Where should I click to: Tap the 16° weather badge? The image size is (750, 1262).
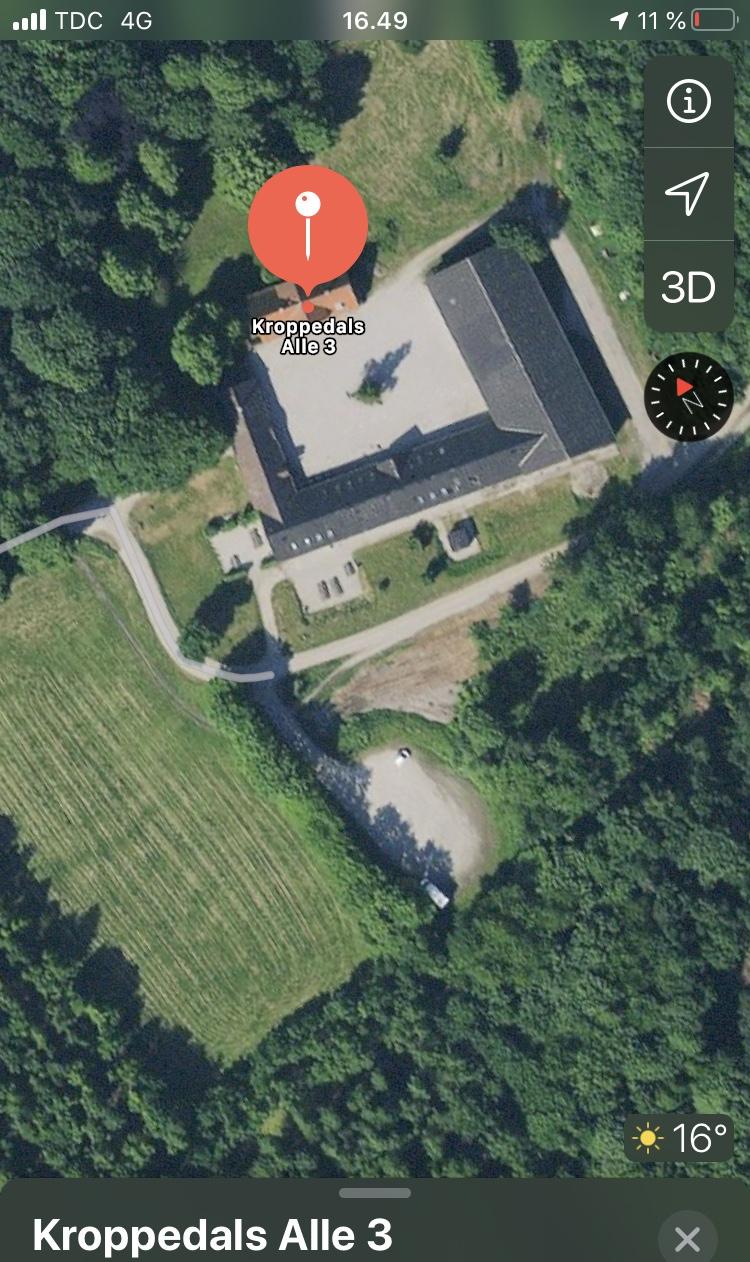(x=679, y=1138)
